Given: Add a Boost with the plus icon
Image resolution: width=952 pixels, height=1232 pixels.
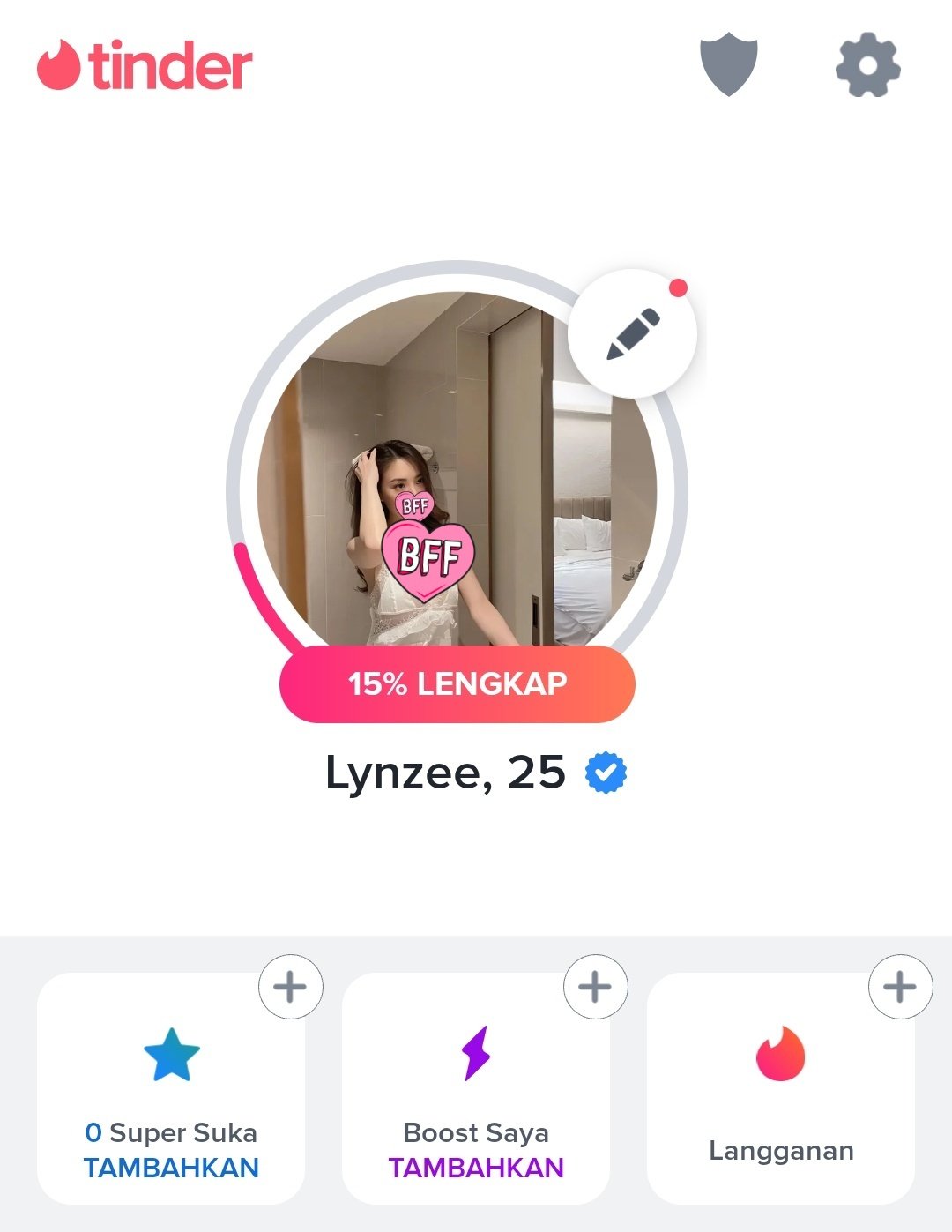Looking at the screenshot, I should tap(595, 987).
